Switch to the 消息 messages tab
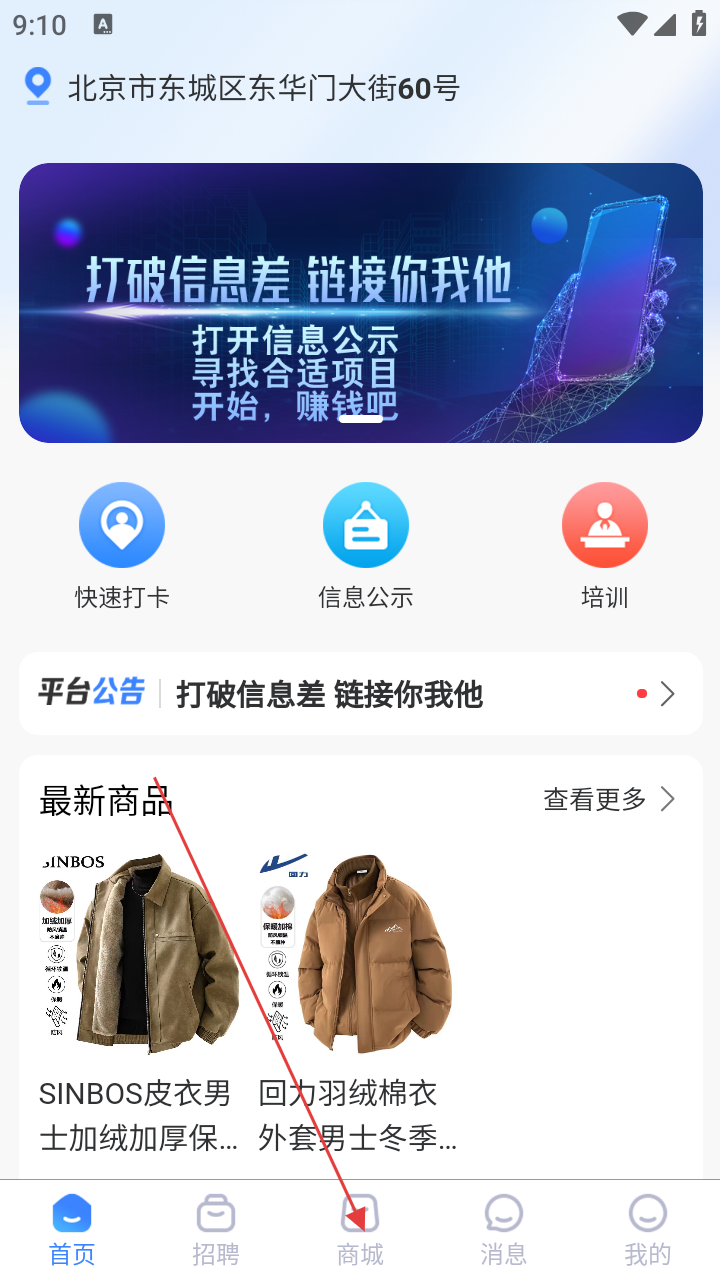 coord(504,1229)
